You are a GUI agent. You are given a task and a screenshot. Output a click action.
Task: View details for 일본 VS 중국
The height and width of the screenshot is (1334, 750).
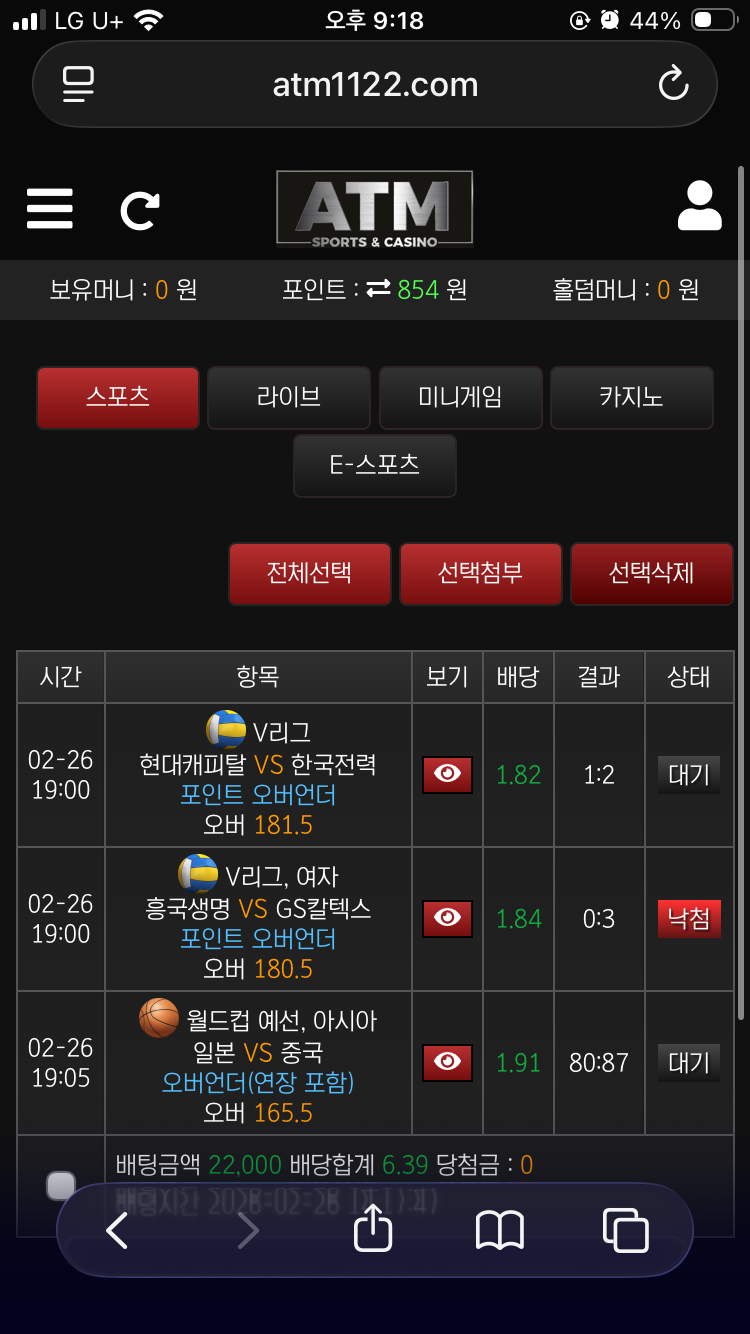point(447,1063)
